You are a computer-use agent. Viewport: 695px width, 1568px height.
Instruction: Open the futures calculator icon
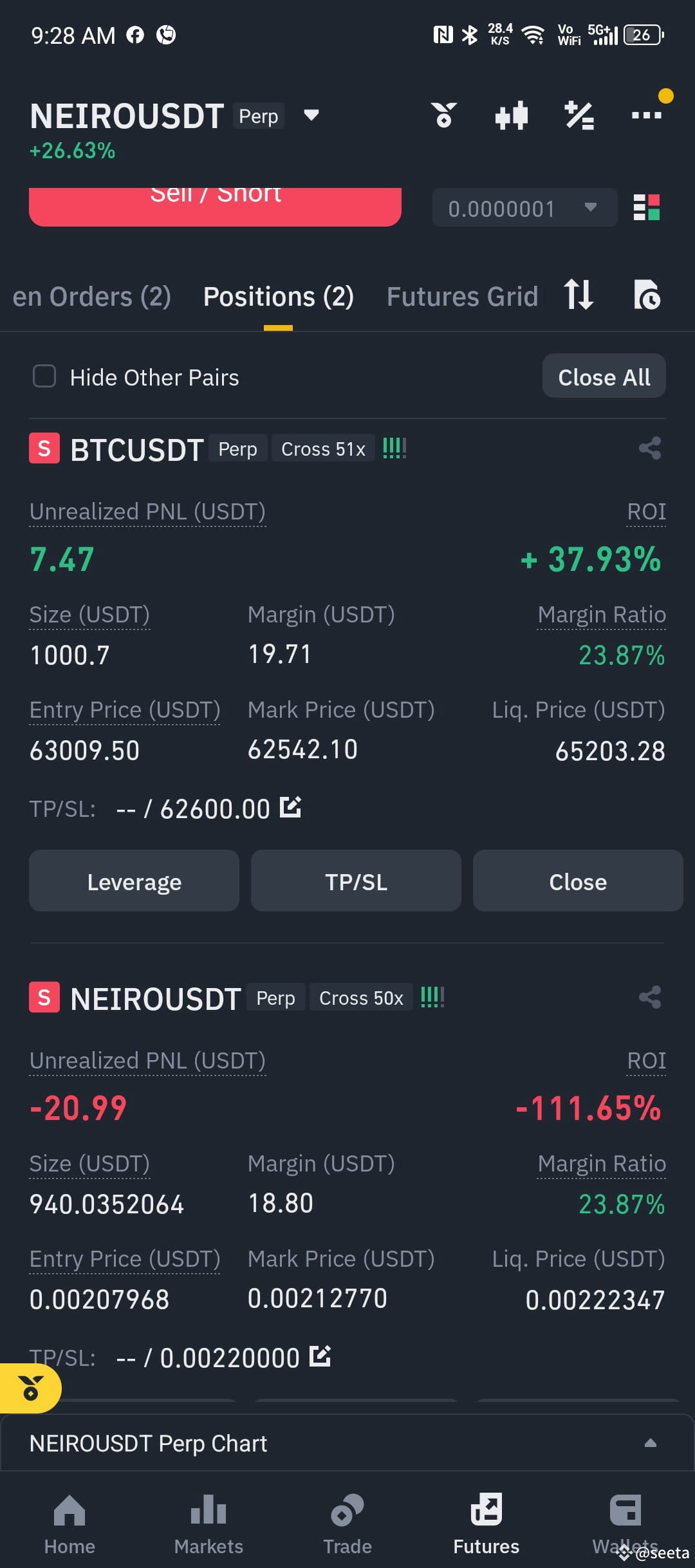(x=579, y=116)
